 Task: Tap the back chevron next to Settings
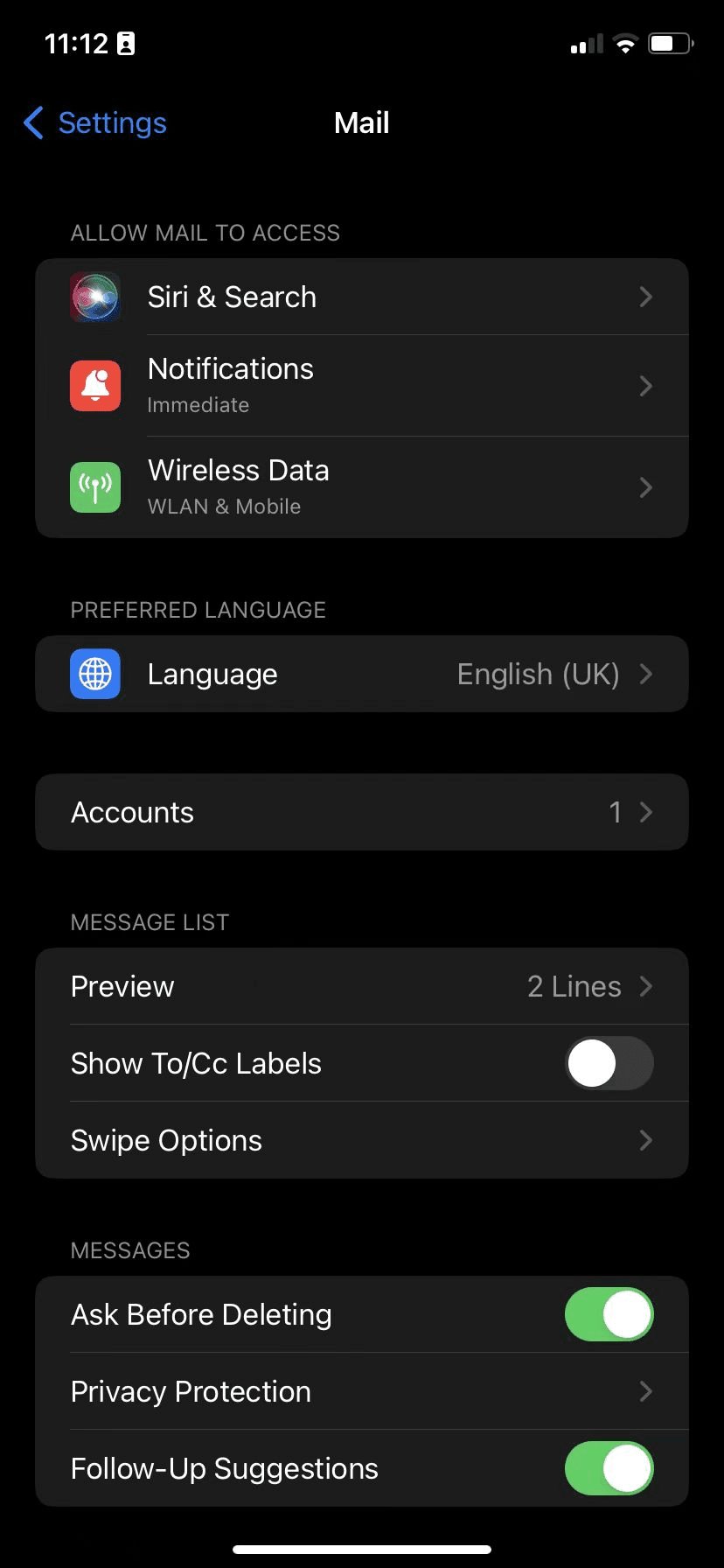click(32, 123)
